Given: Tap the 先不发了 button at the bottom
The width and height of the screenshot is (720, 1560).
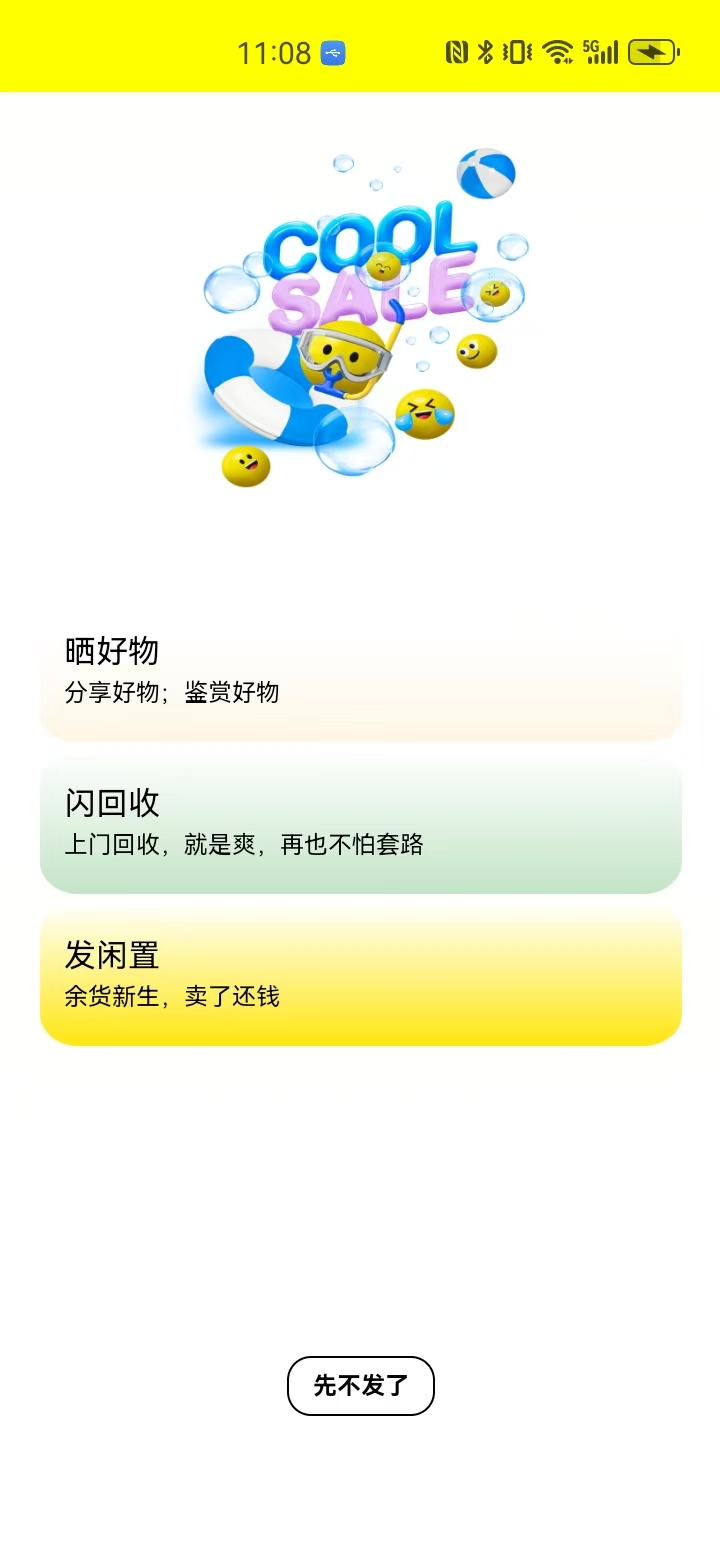Looking at the screenshot, I should tap(360, 1386).
